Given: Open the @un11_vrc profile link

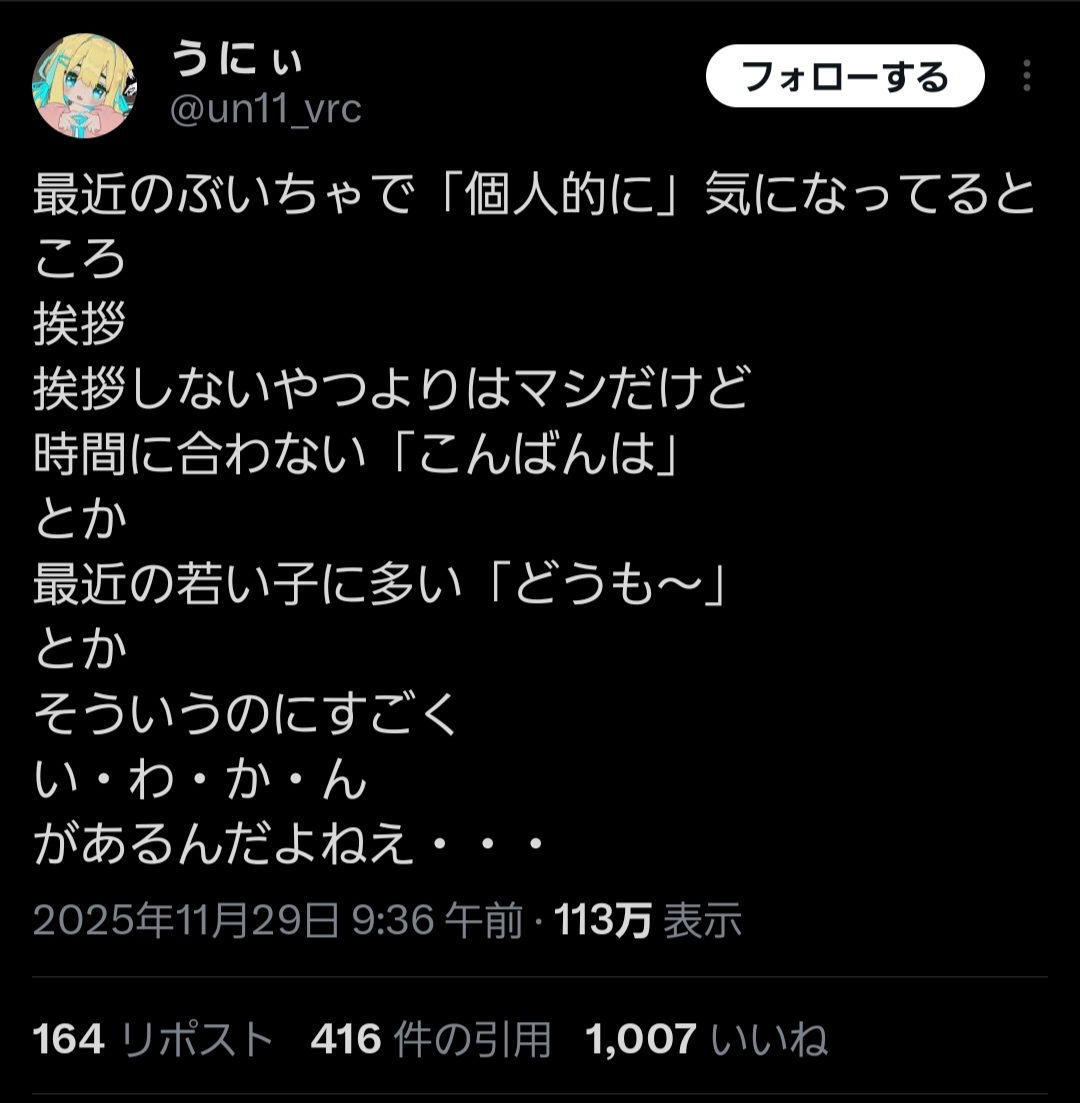Looking at the screenshot, I should (265, 109).
